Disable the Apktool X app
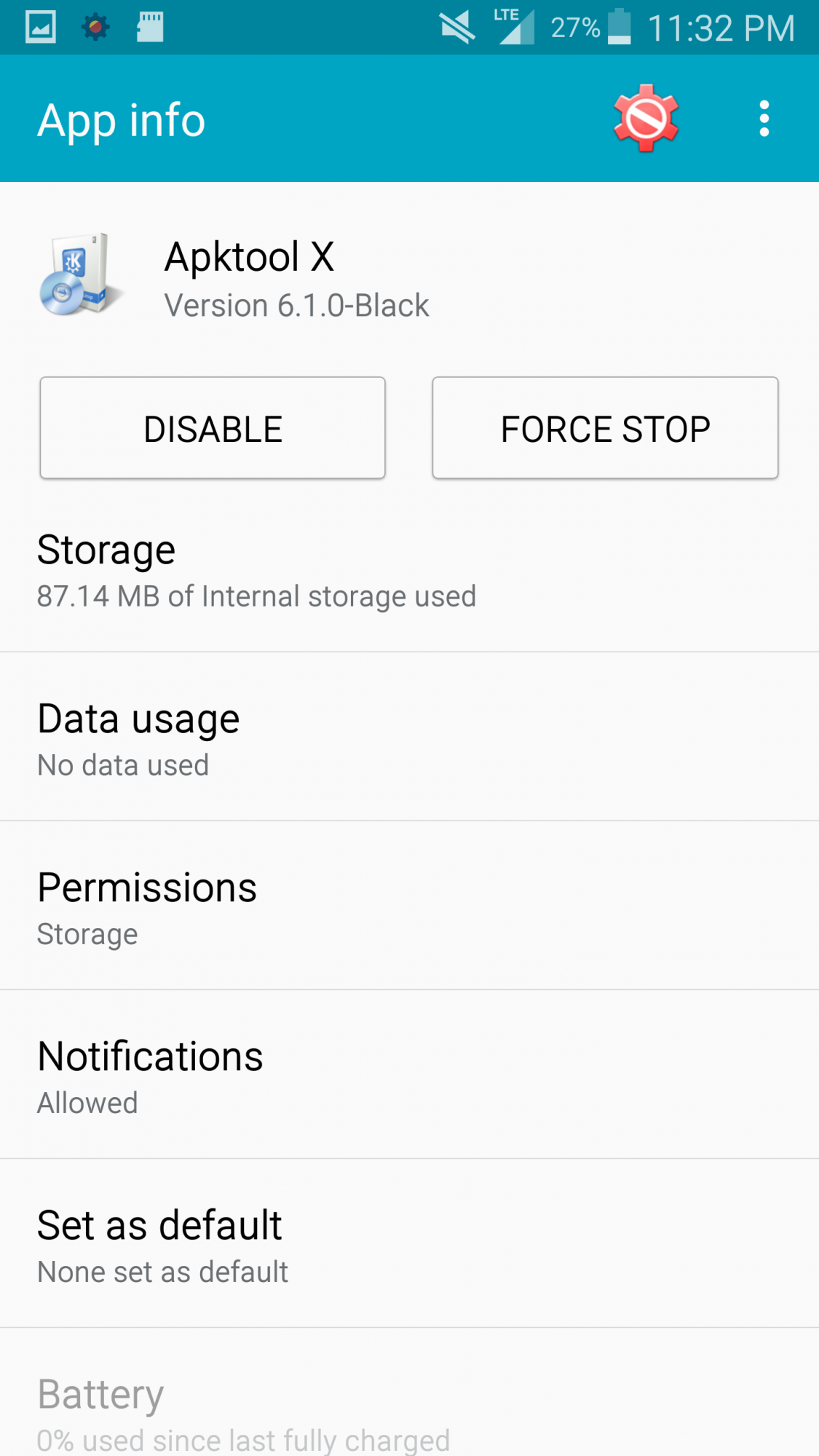The height and width of the screenshot is (1456, 819). click(x=213, y=428)
